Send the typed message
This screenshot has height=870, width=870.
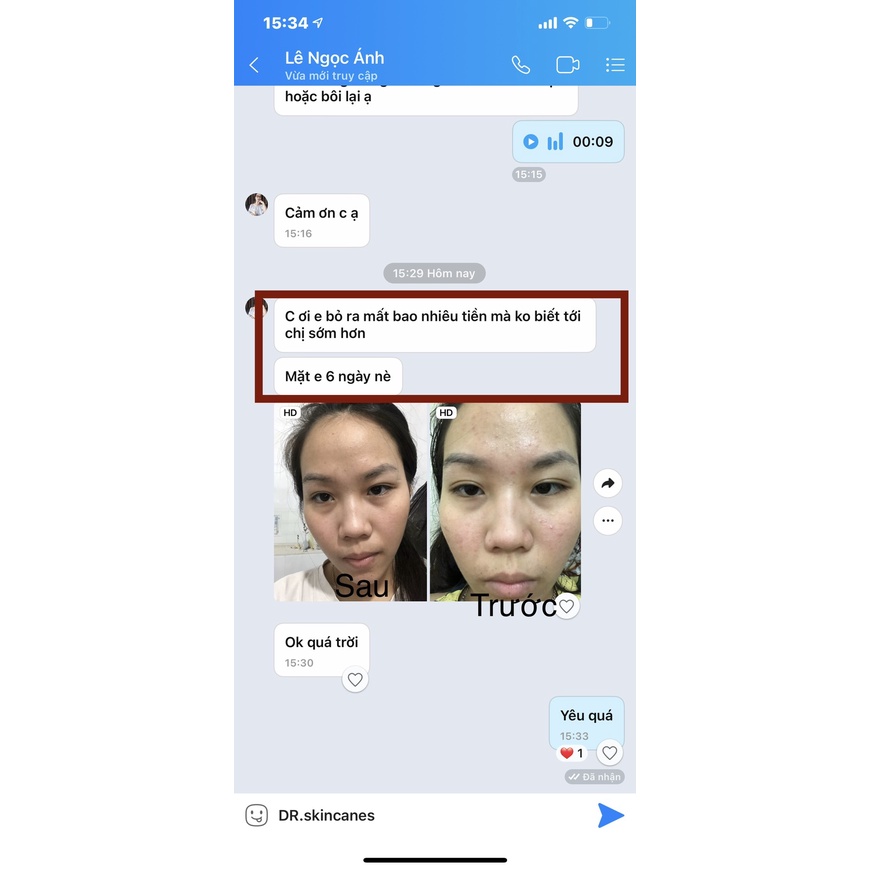coord(610,815)
